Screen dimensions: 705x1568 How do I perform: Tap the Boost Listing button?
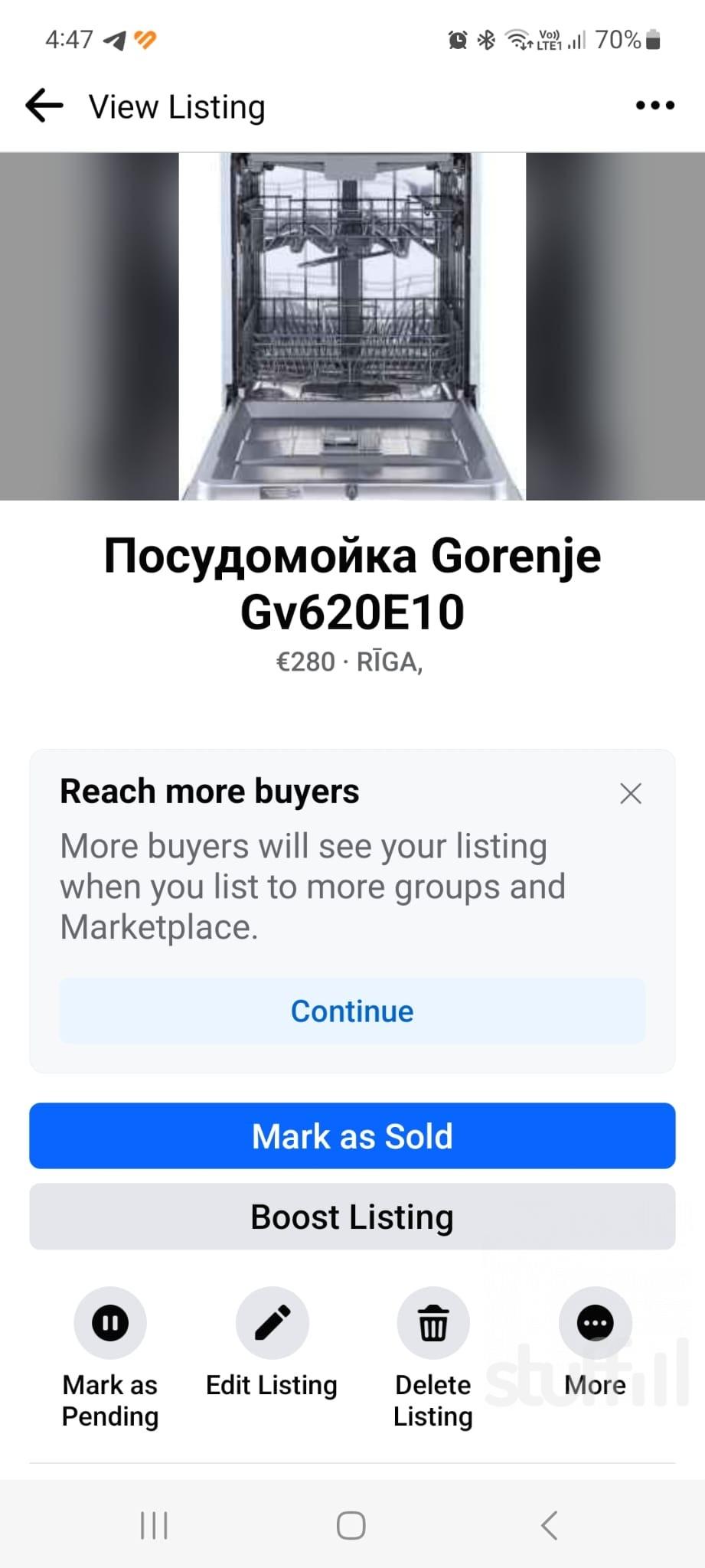(x=351, y=1216)
